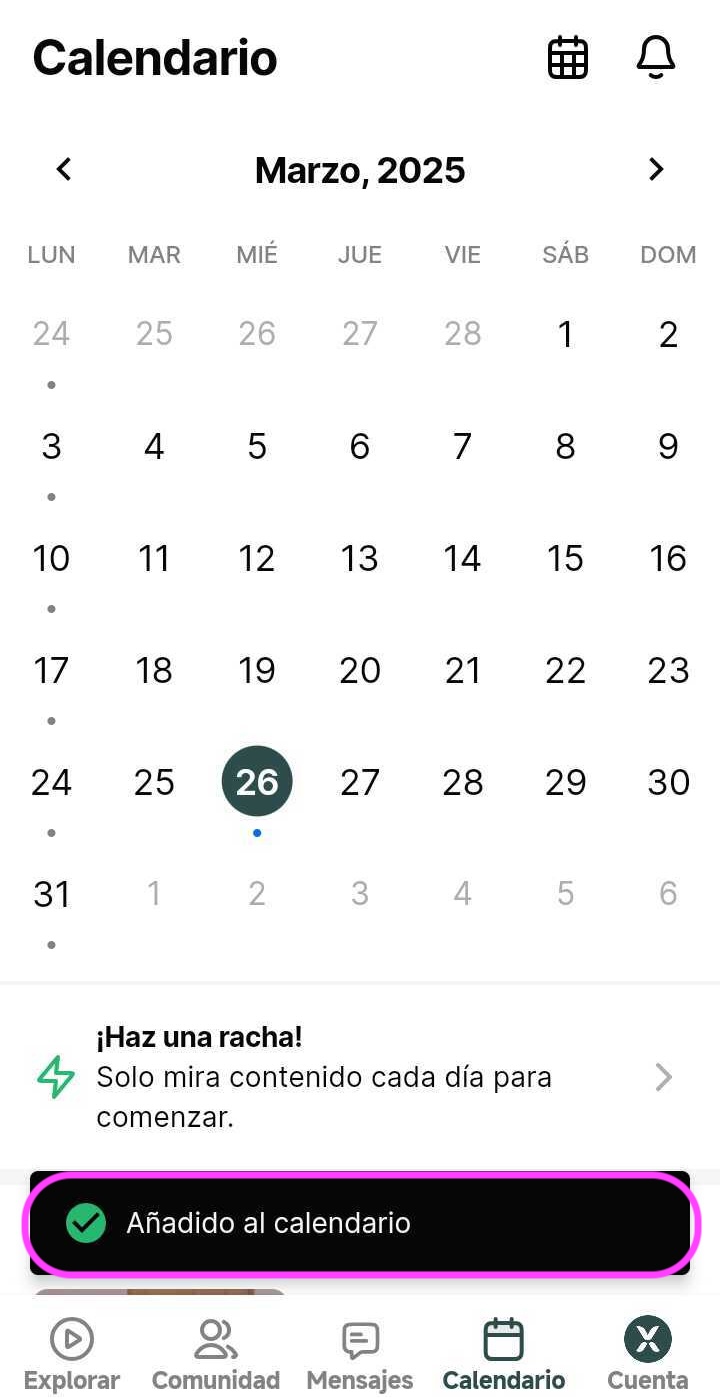Screen dimensions: 720x1399
Task: Switch to the Explorar tab
Action: tap(72, 1354)
